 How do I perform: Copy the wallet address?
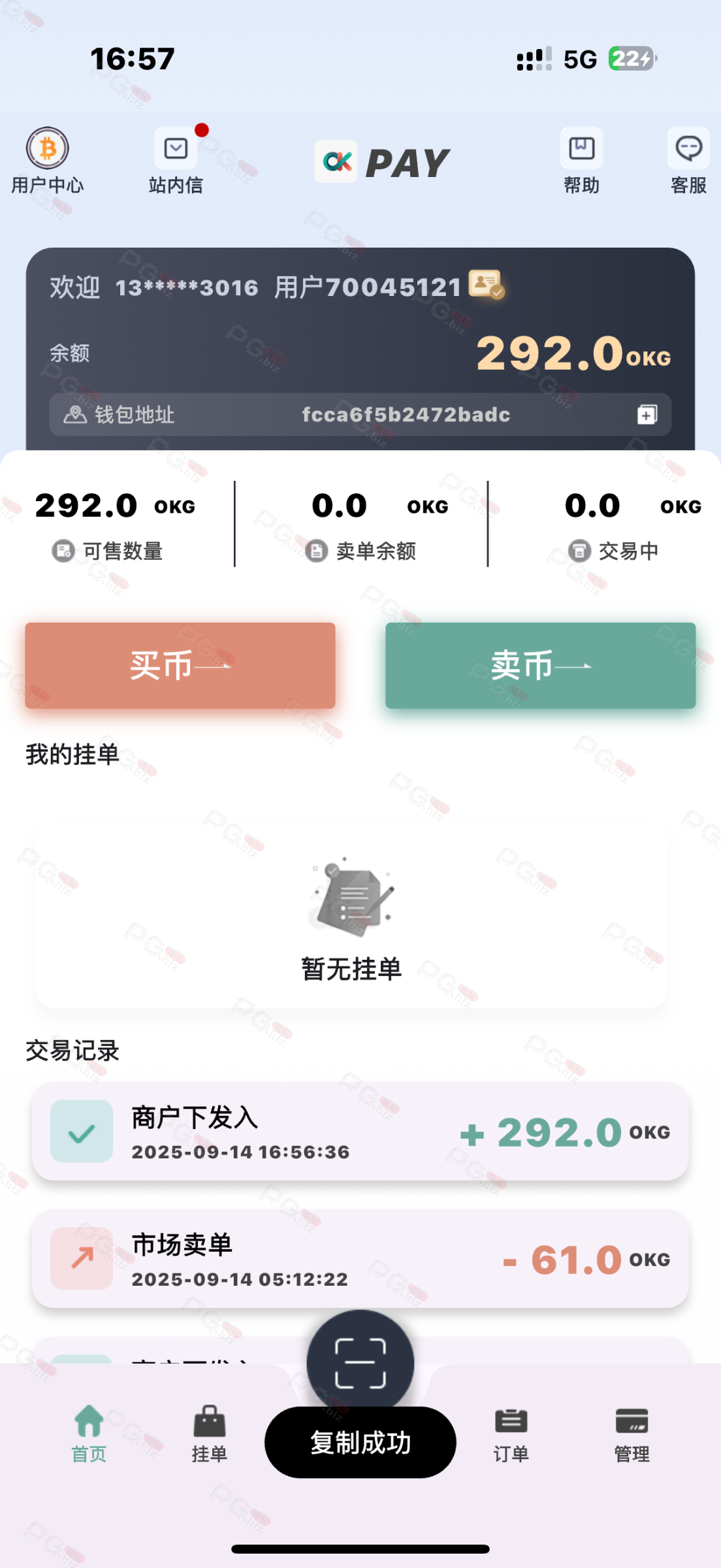coord(647,414)
